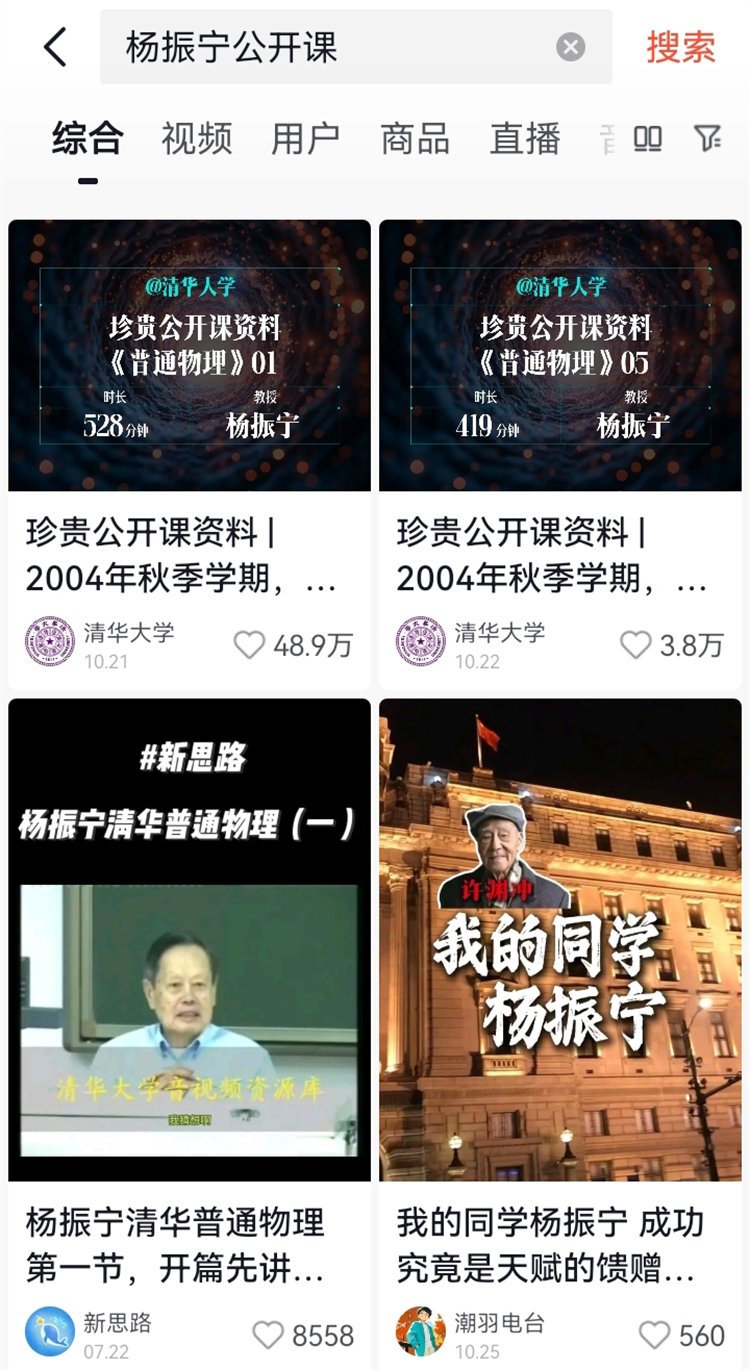This screenshot has width=750, height=1371.
Task: Like the post with 3.8万 likes
Action: tap(636, 645)
